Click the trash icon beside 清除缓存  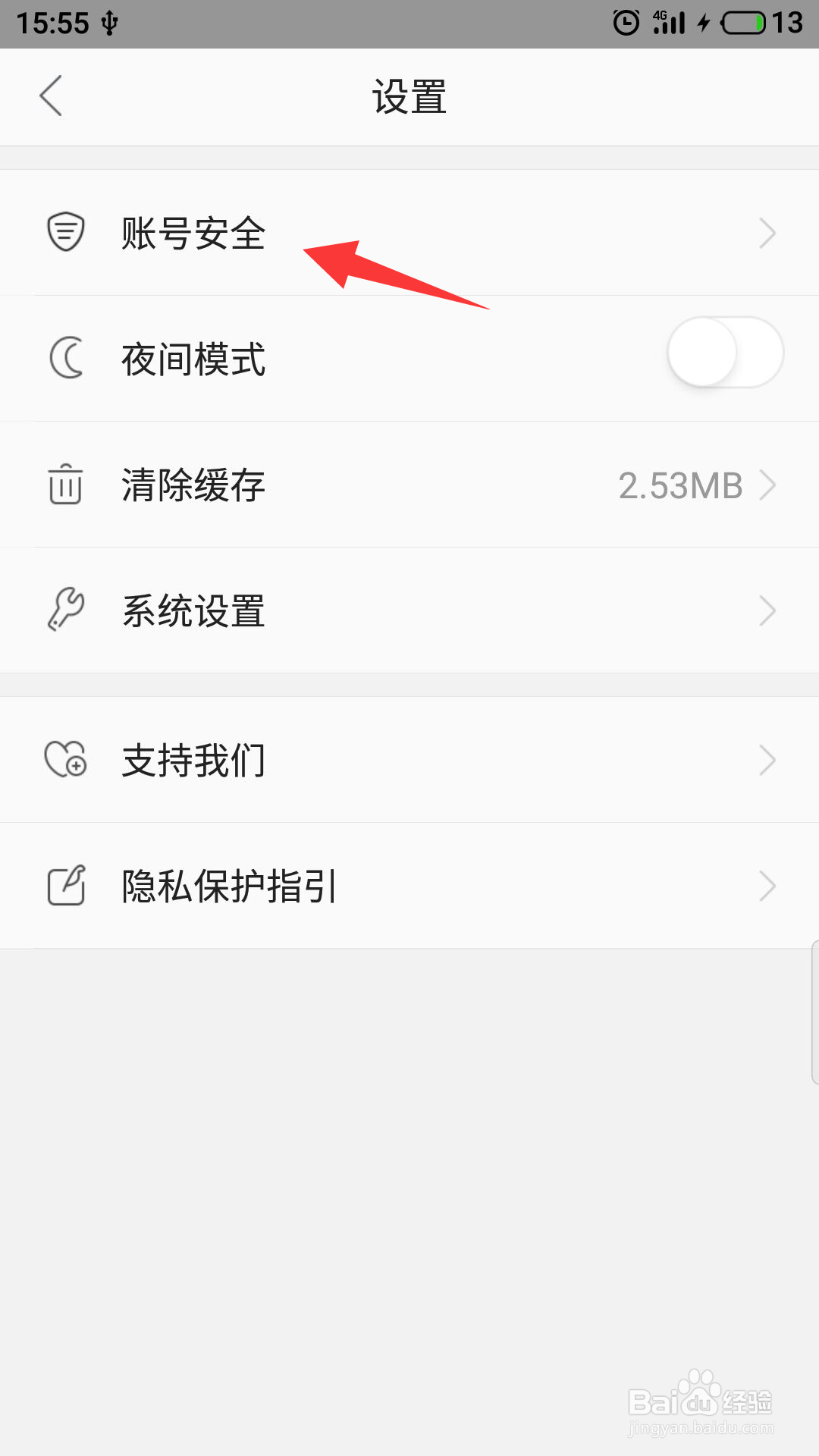[x=65, y=485]
